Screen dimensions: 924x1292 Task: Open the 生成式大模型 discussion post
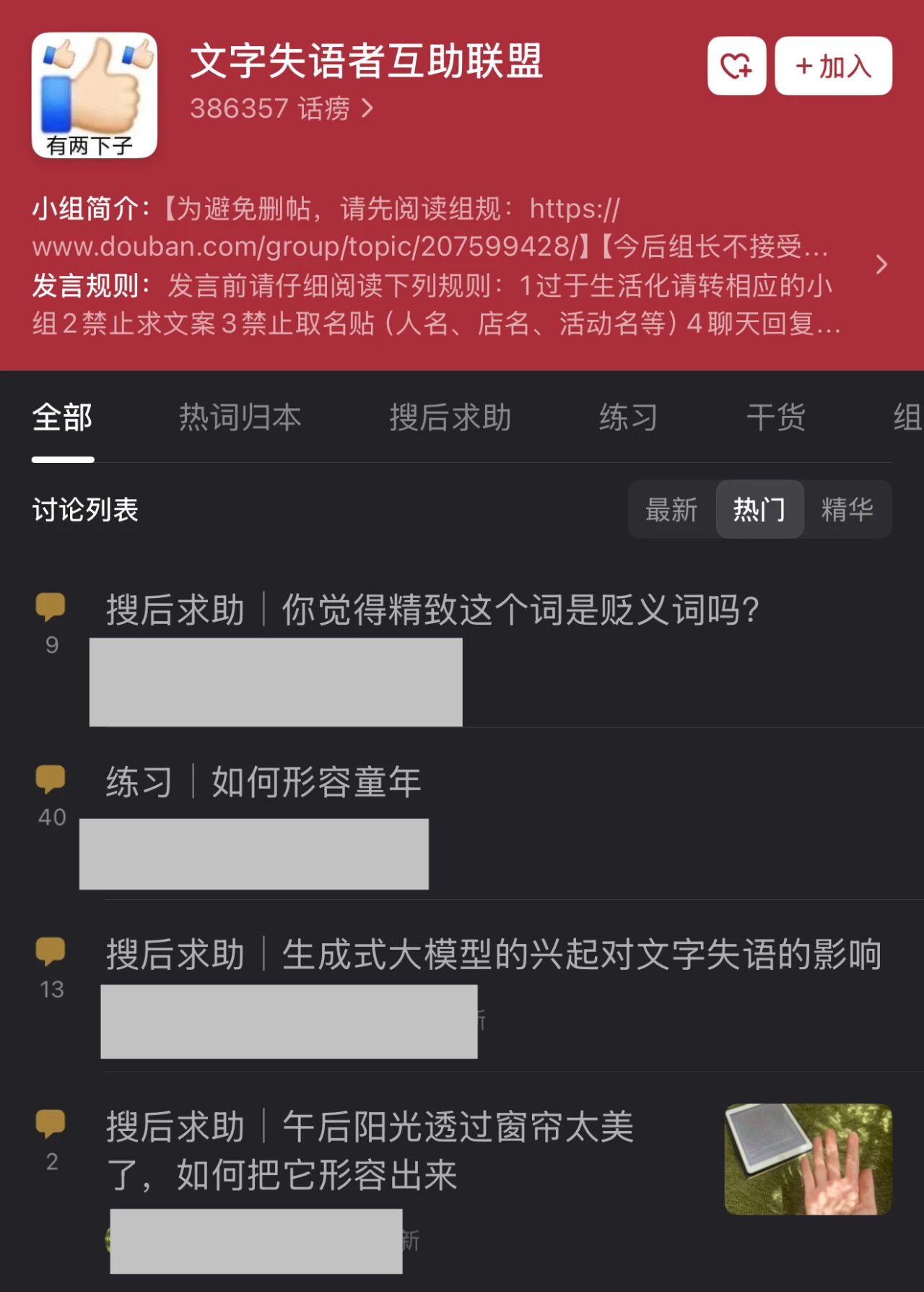[581, 955]
